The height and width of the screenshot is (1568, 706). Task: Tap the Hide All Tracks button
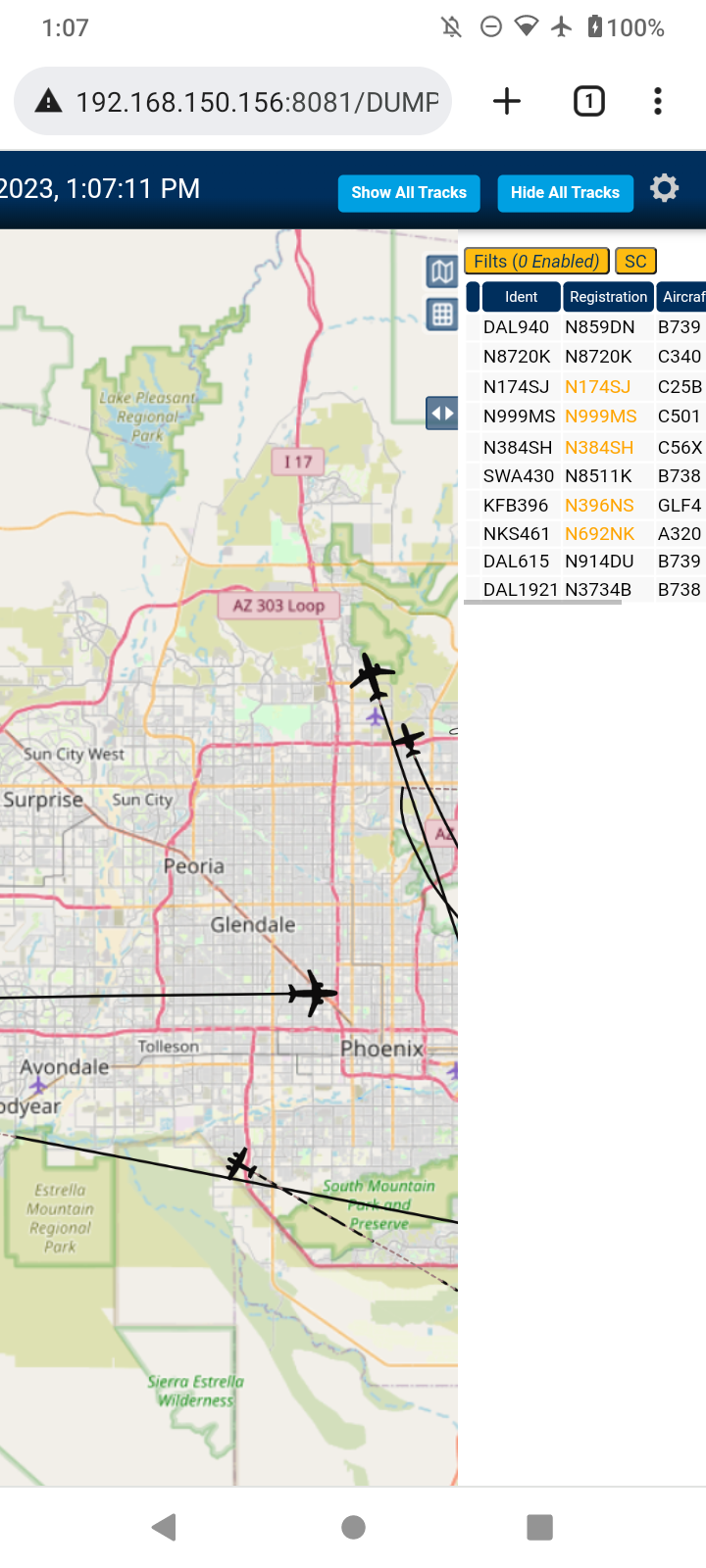(565, 193)
